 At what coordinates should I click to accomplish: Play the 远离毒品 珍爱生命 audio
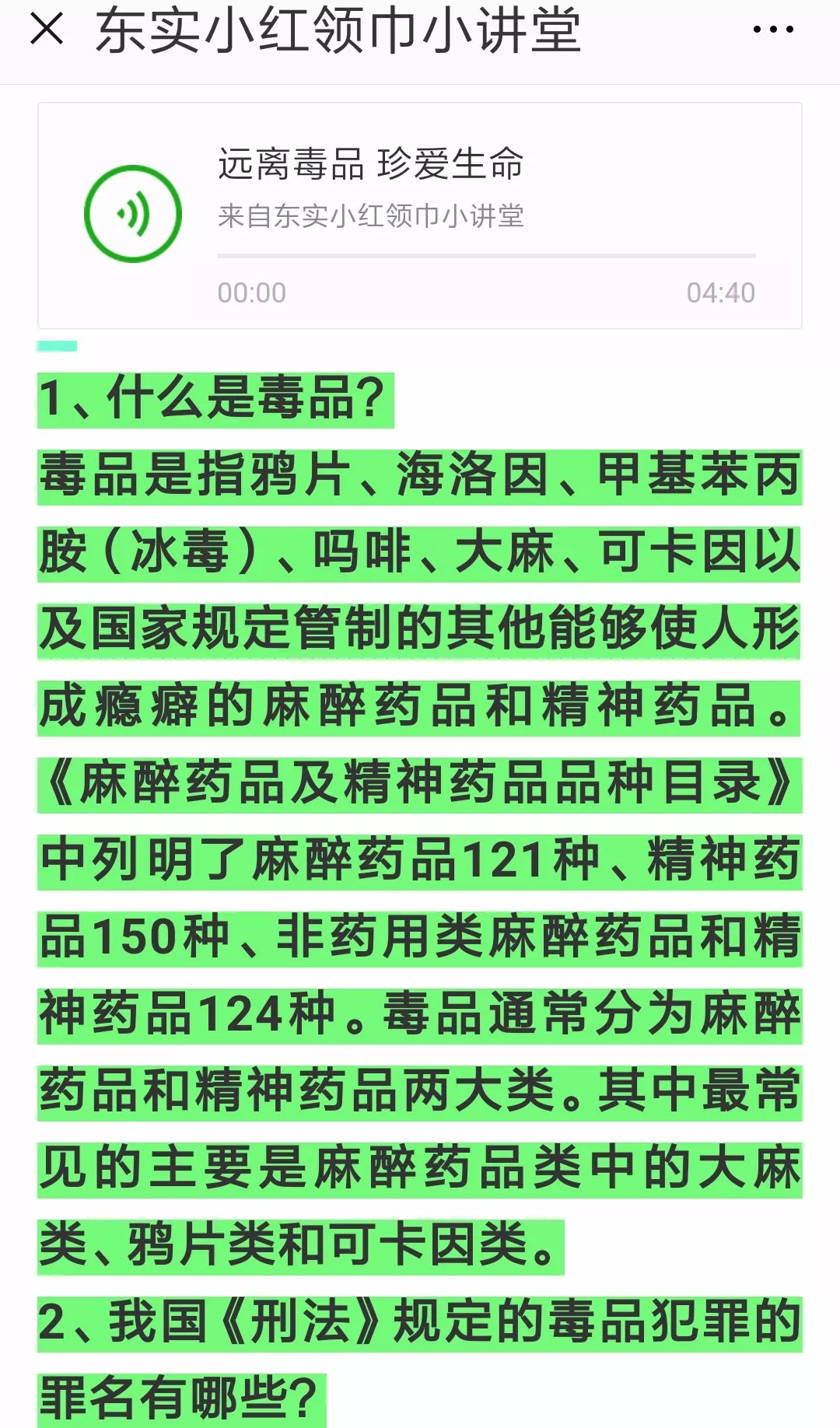133,213
